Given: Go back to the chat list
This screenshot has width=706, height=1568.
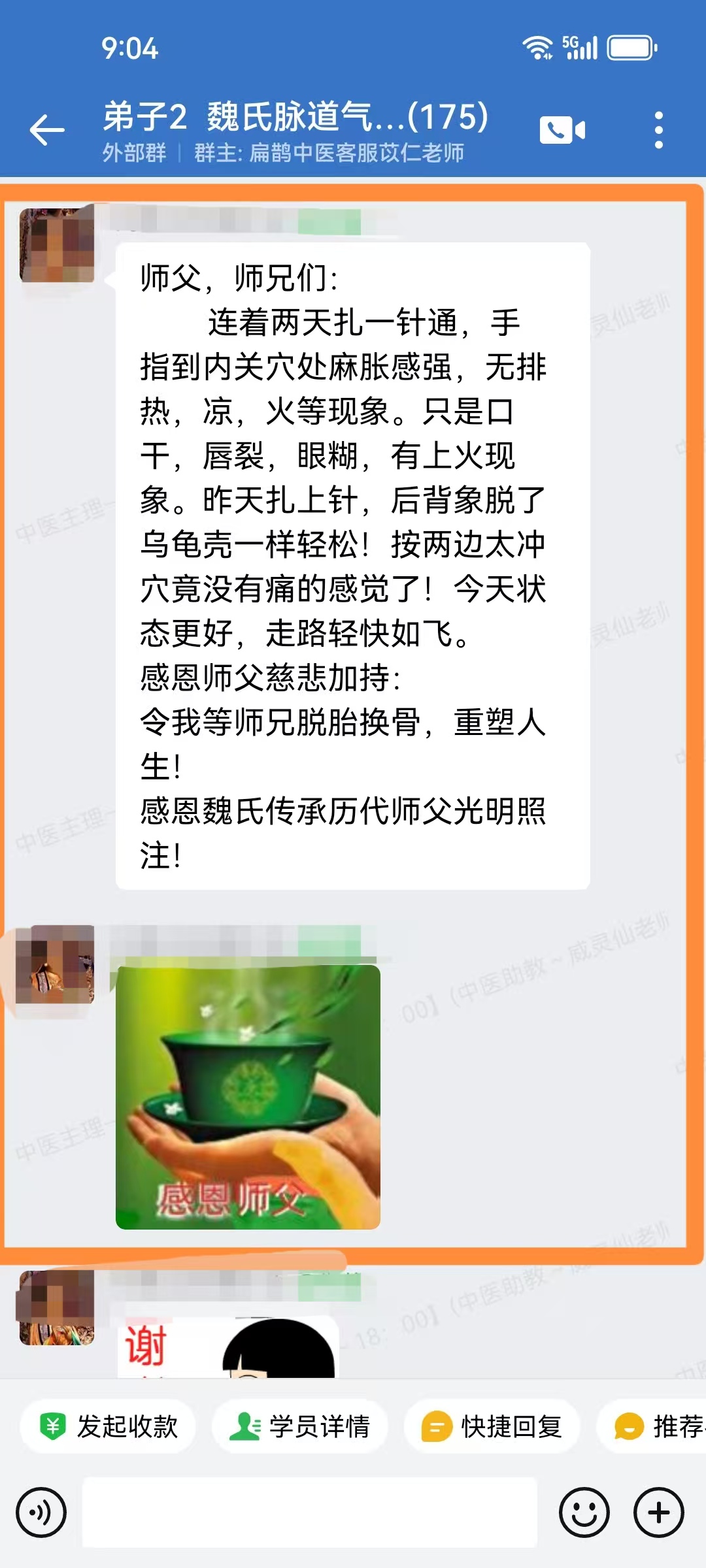Looking at the screenshot, I should coord(47,129).
